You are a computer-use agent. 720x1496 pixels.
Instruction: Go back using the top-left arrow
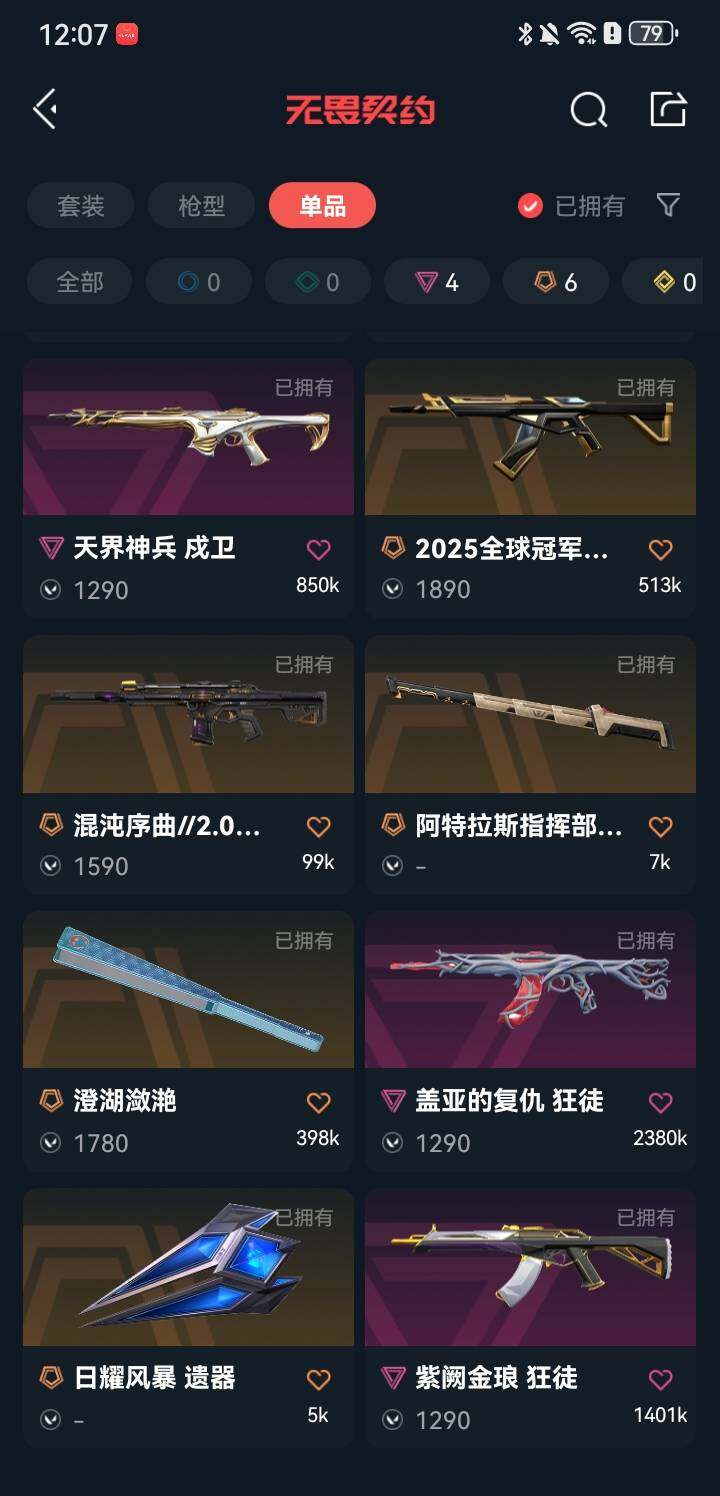[45, 109]
